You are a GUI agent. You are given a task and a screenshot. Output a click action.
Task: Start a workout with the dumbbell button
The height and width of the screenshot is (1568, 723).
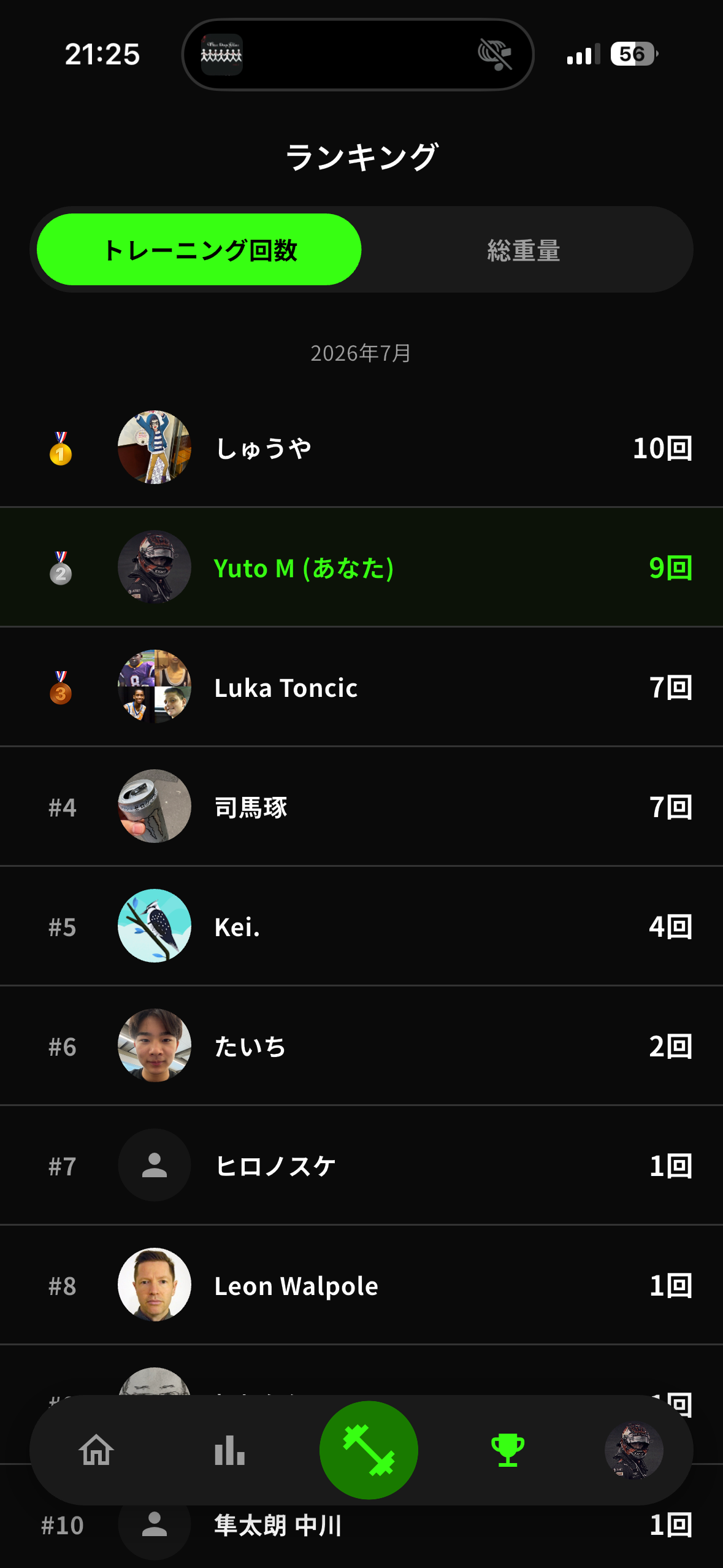(x=369, y=1450)
